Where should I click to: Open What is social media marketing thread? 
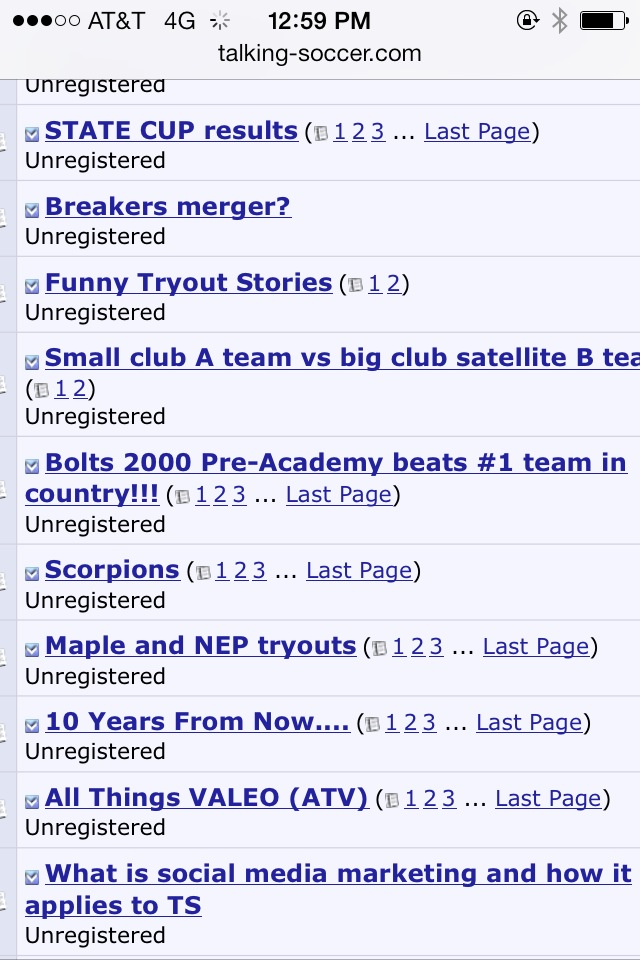tap(338, 874)
